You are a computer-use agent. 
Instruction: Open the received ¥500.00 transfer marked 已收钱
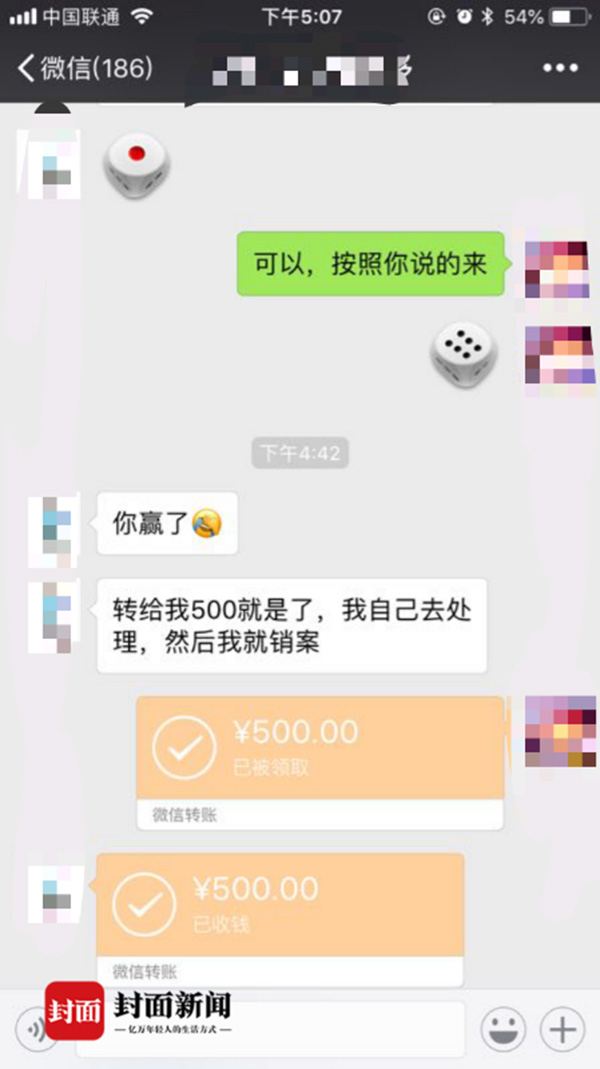point(280,904)
